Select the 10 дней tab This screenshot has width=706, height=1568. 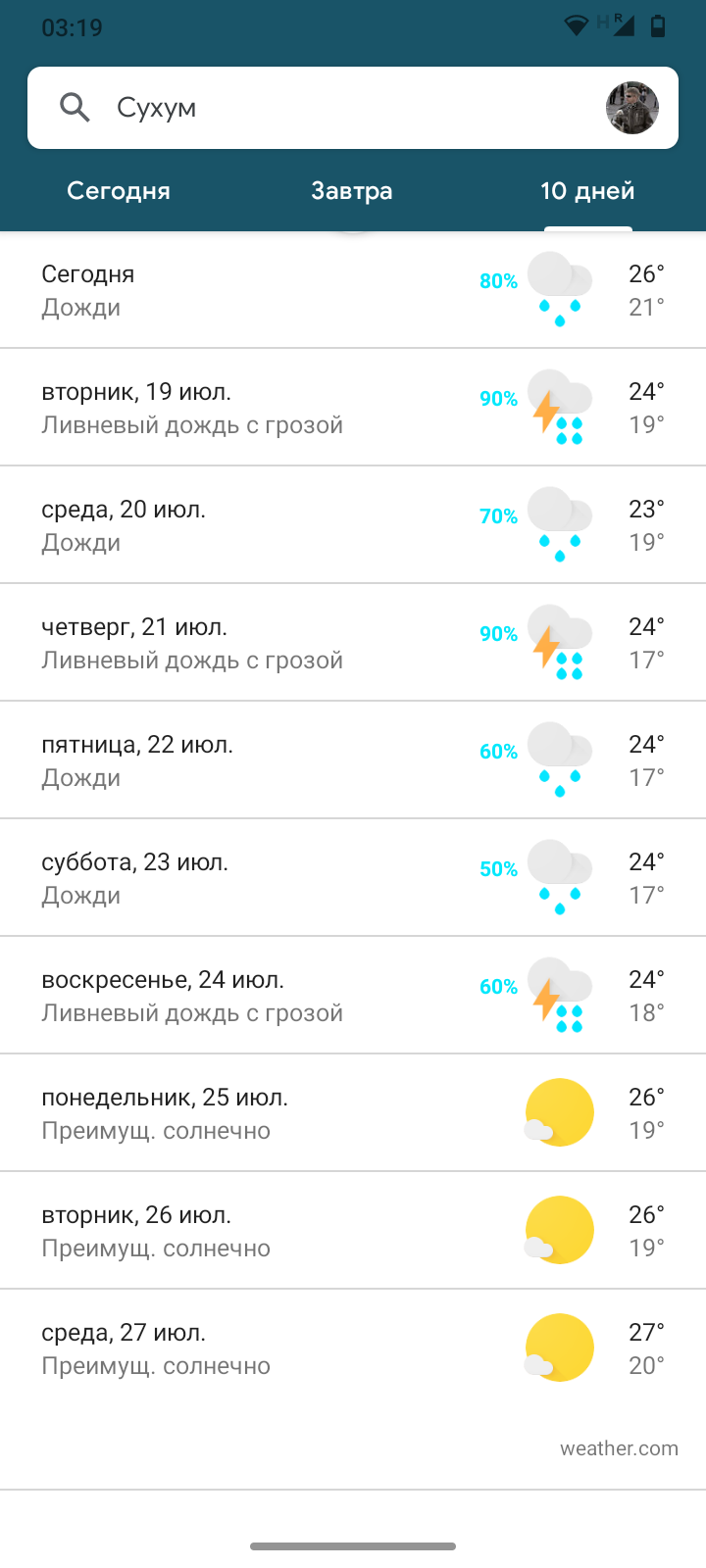[x=587, y=191]
